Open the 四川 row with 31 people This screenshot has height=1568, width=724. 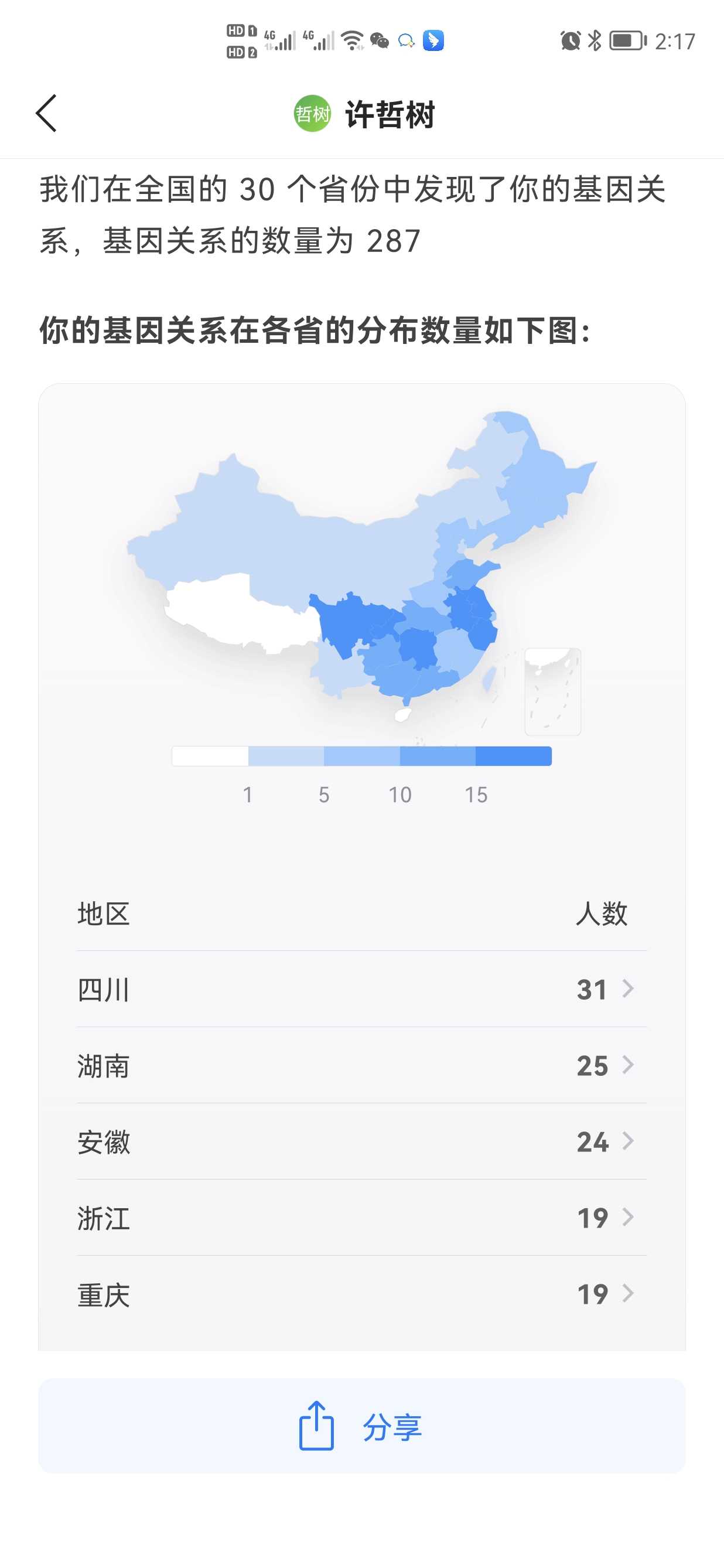[361, 989]
